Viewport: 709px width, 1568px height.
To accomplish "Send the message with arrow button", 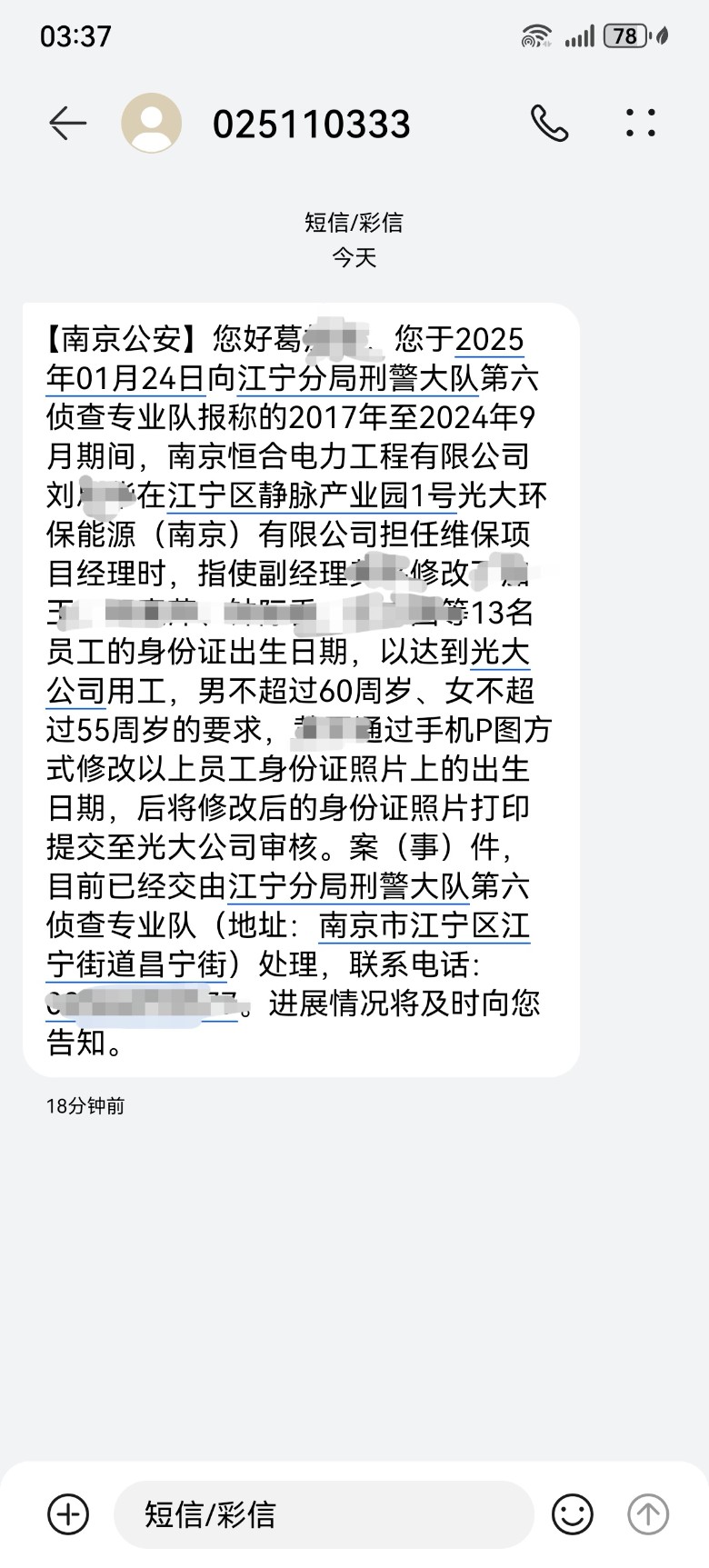I will tap(648, 1514).
